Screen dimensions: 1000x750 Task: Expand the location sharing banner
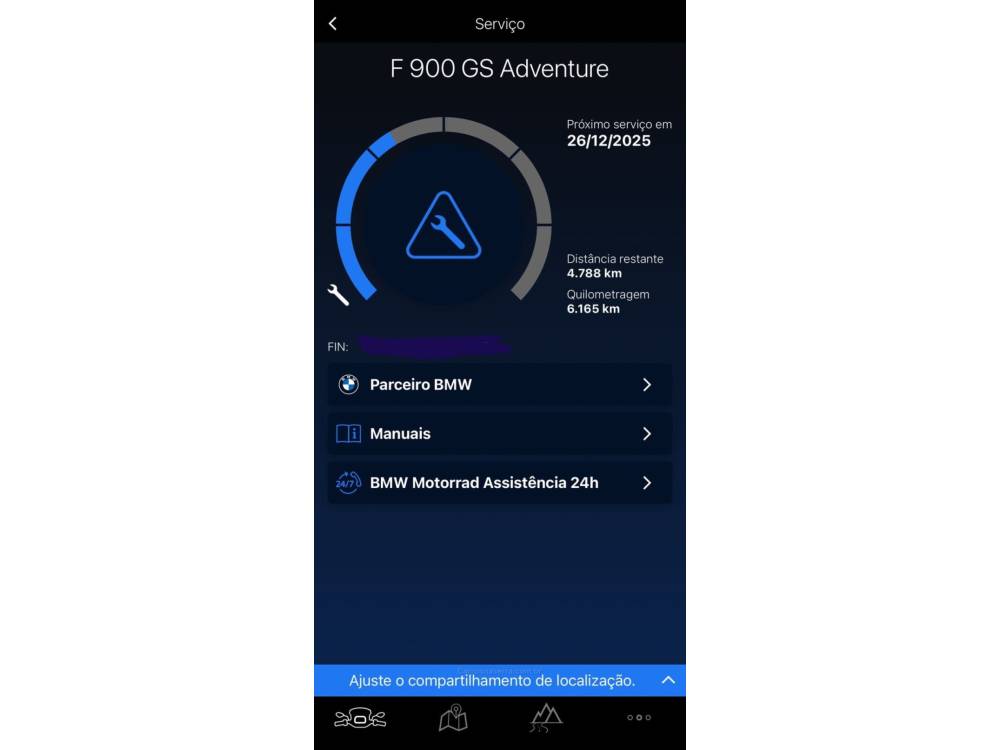point(668,680)
